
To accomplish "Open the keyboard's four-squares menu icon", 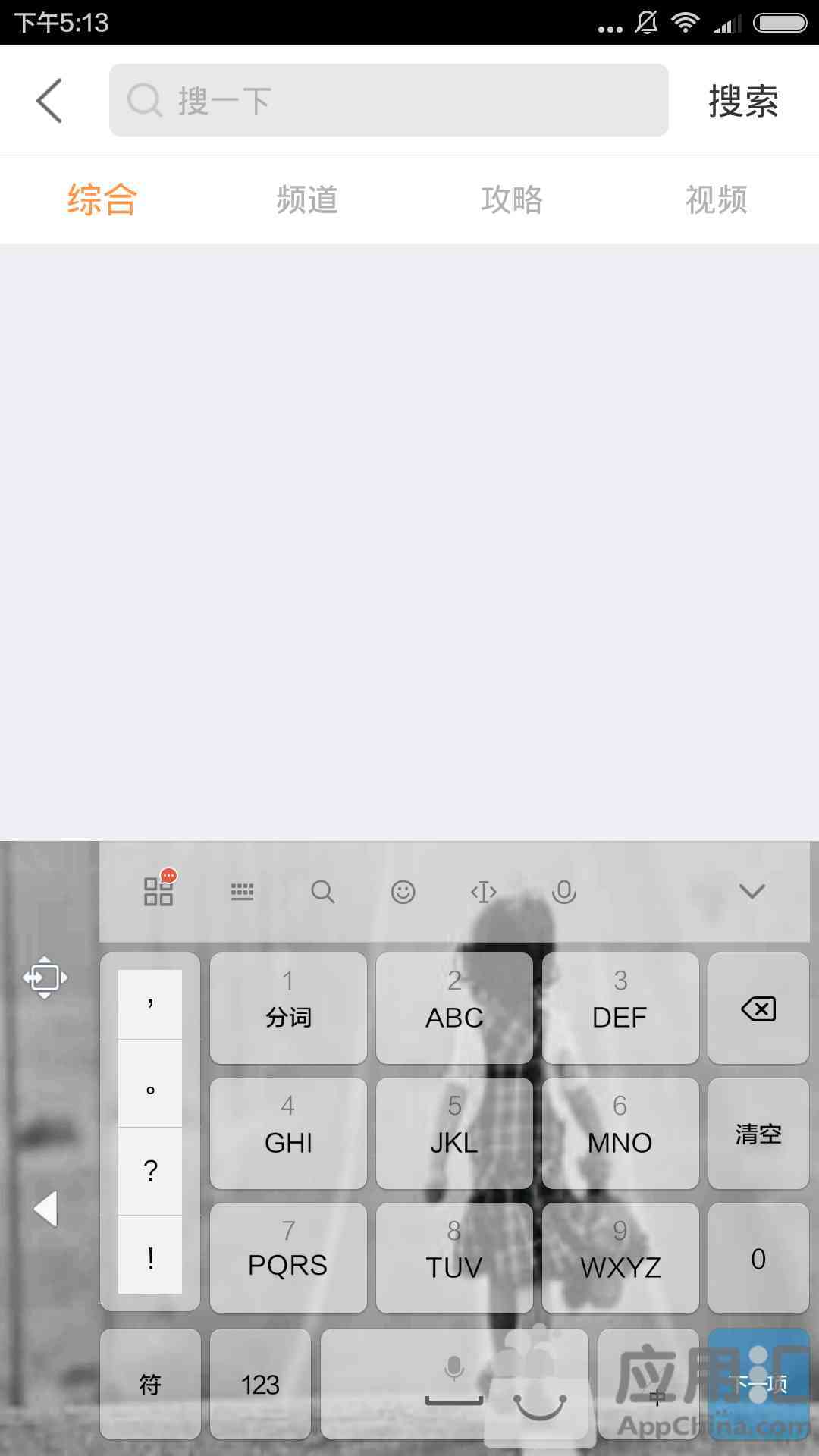I will (x=158, y=890).
